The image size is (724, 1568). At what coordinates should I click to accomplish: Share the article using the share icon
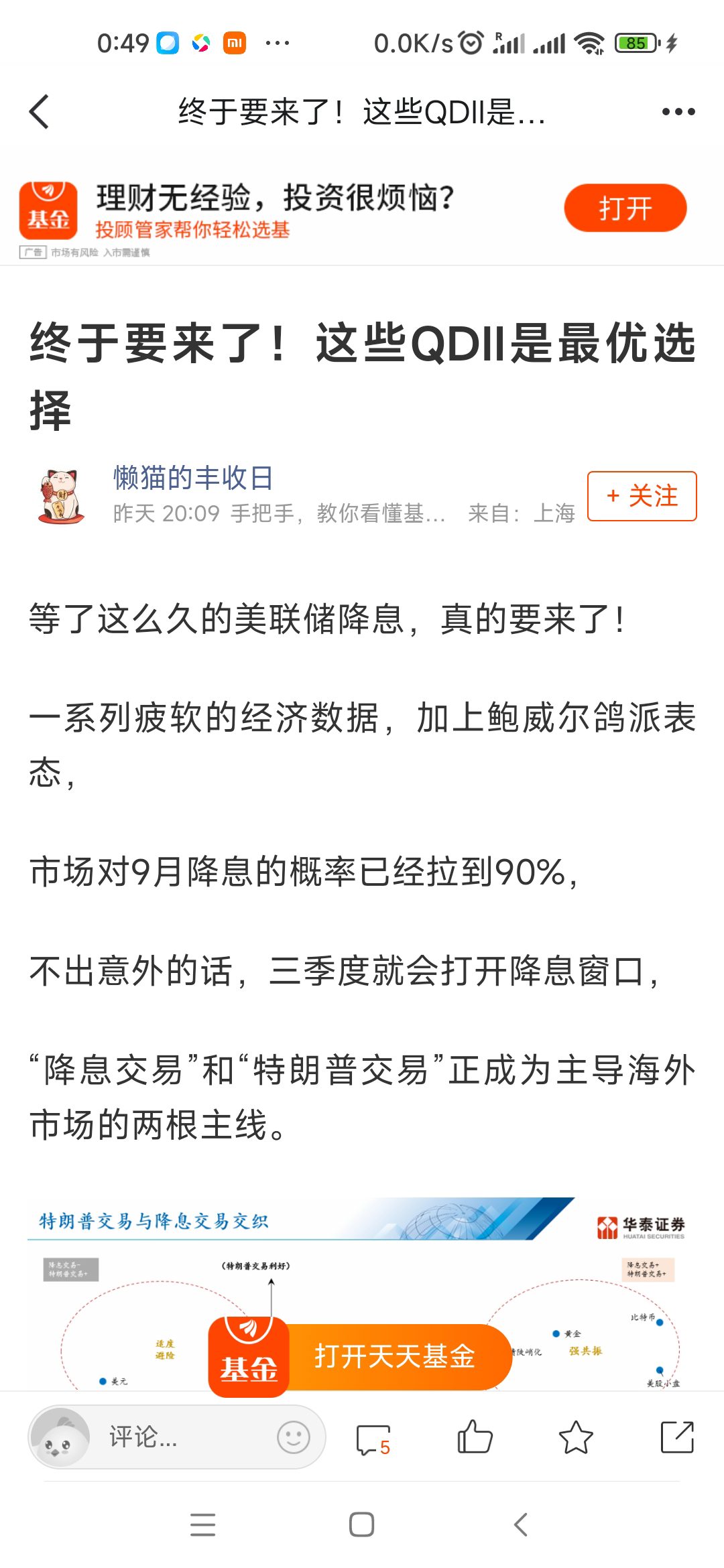pyautogui.click(x=677, y=1437)
